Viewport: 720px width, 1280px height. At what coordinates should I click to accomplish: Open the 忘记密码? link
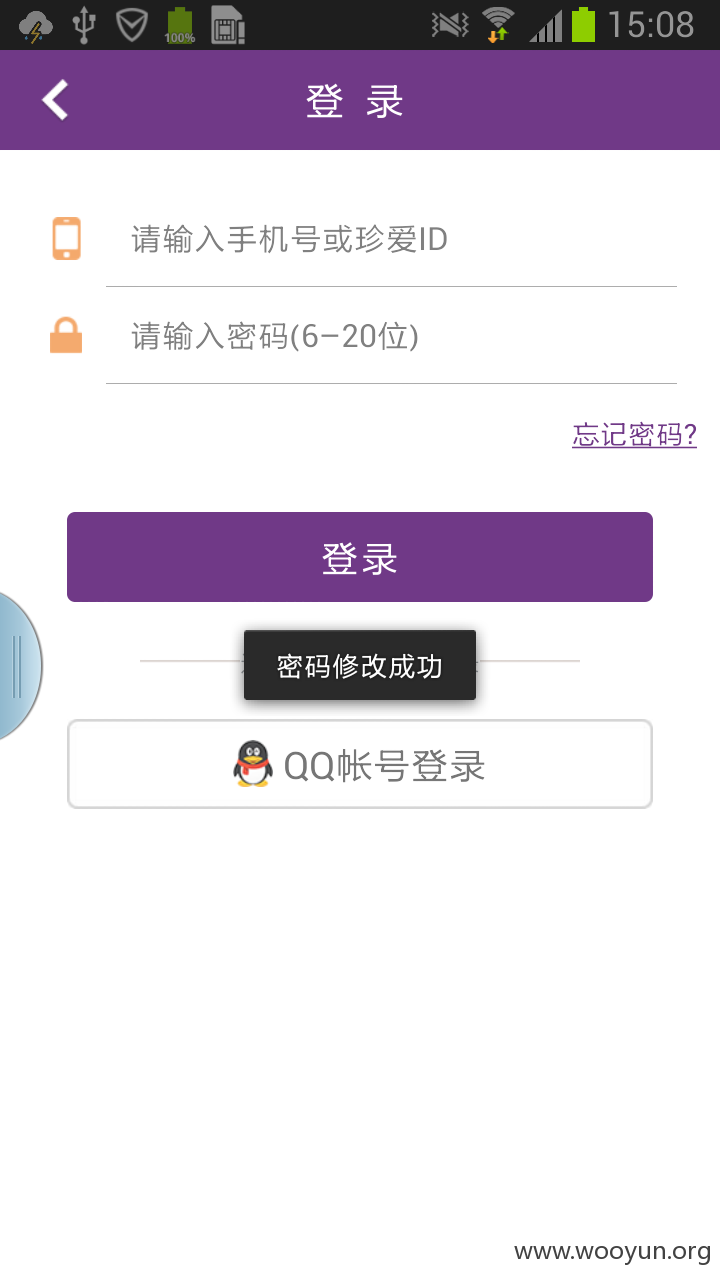[x=634, y=434]
